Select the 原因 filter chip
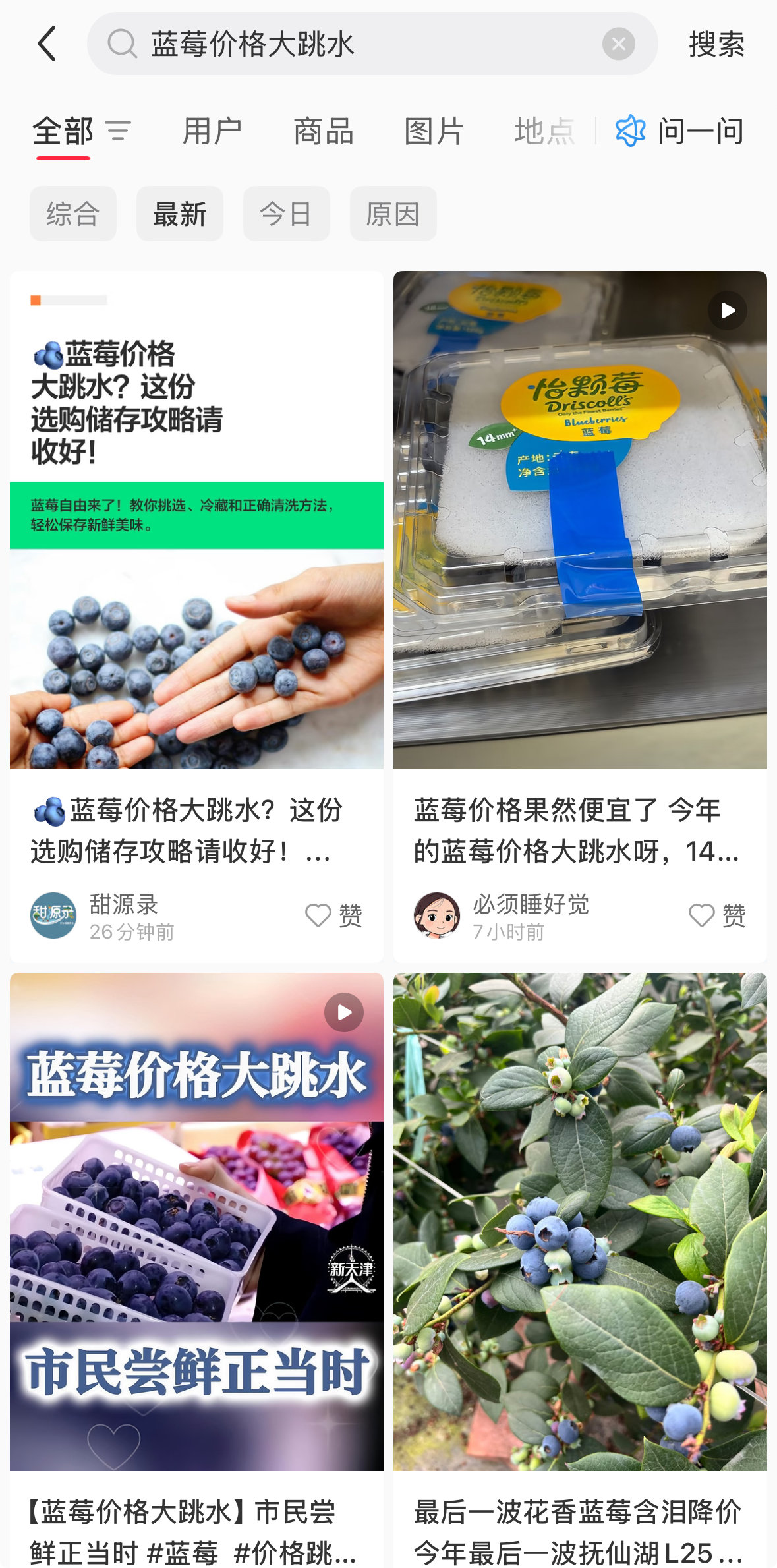 pyautogui.click(x=393, y=214)
